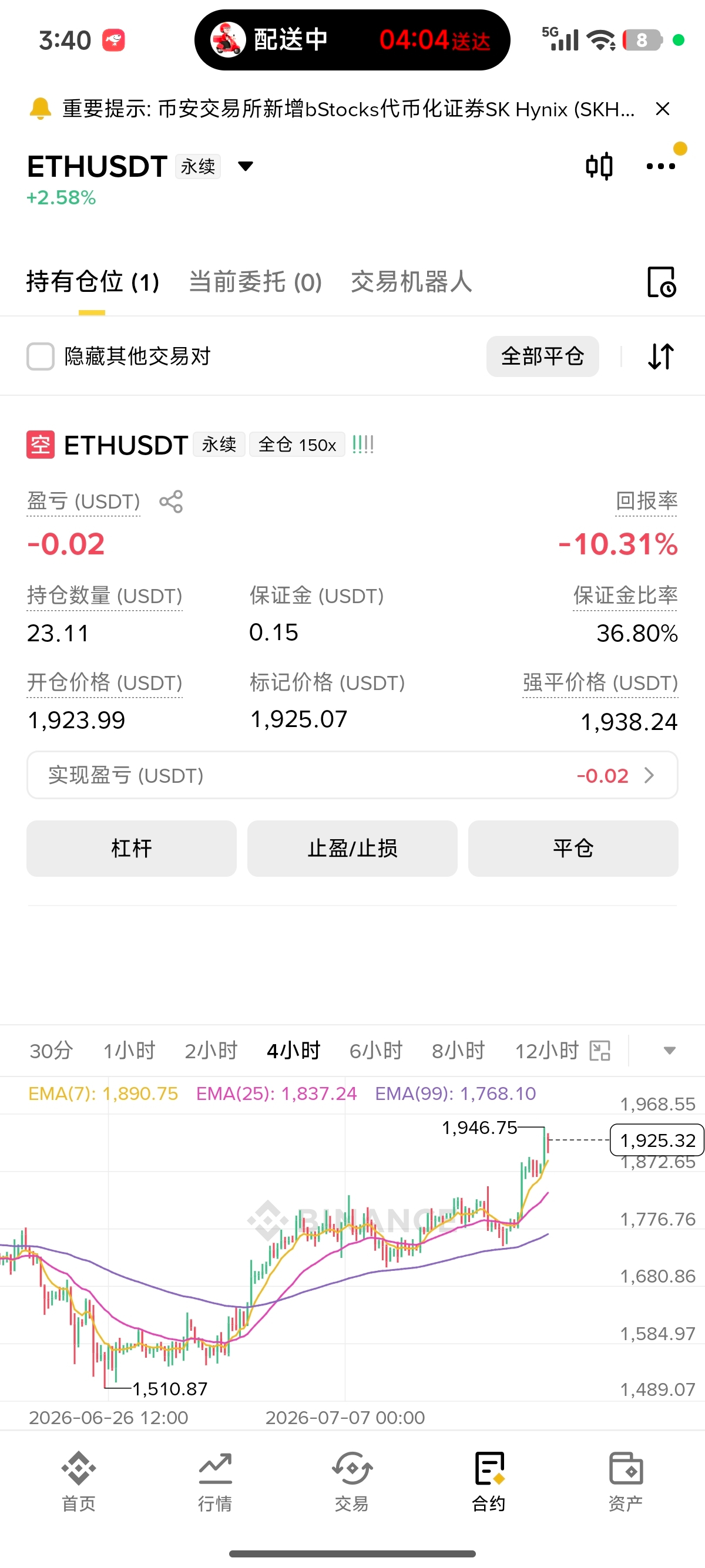Share the position PnL
This screenshot has height=1568, width=705.
pyautogui.click(x=171, y=502)
